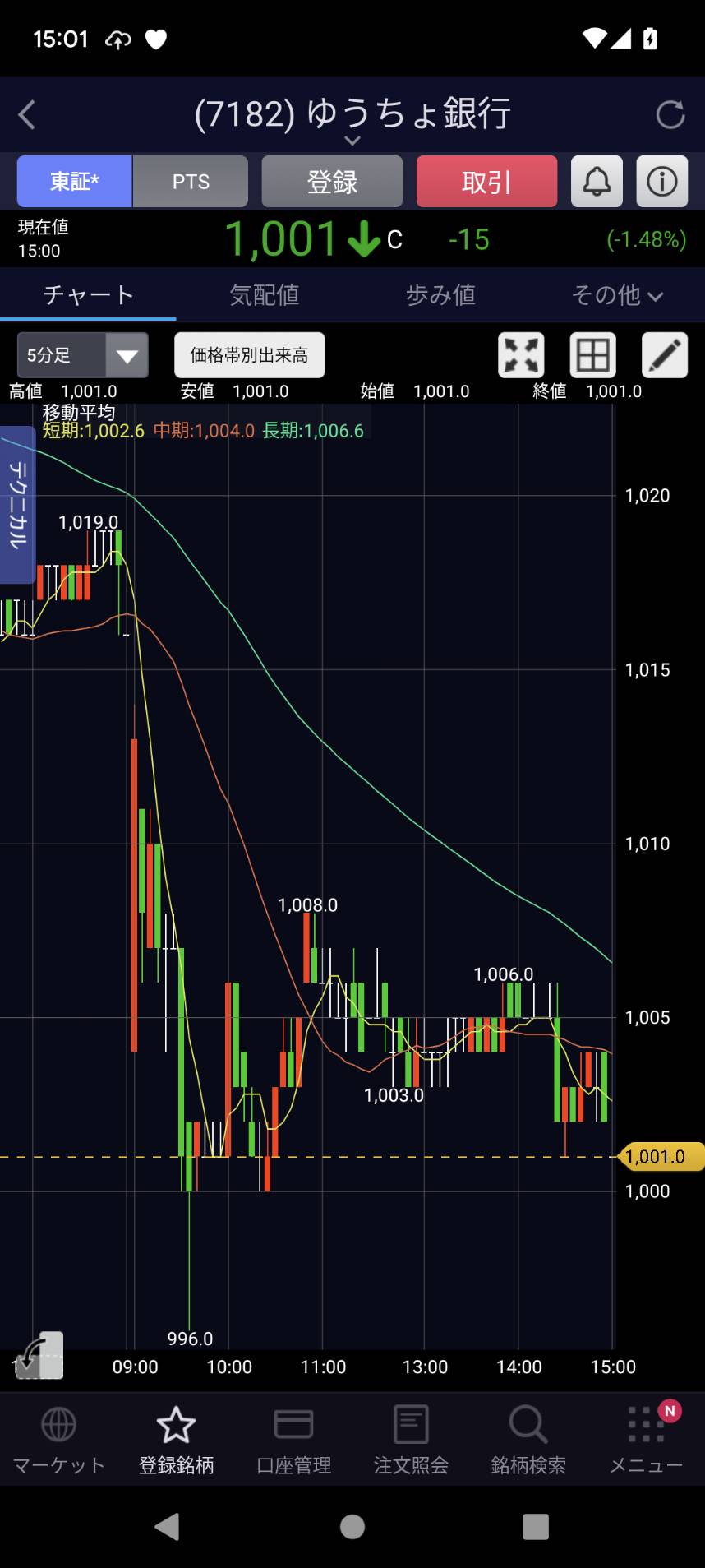Image resolution: width=705 pixels, height=1568 pixels.
Task: Tap the 登録 button
Action: (332, 182)
